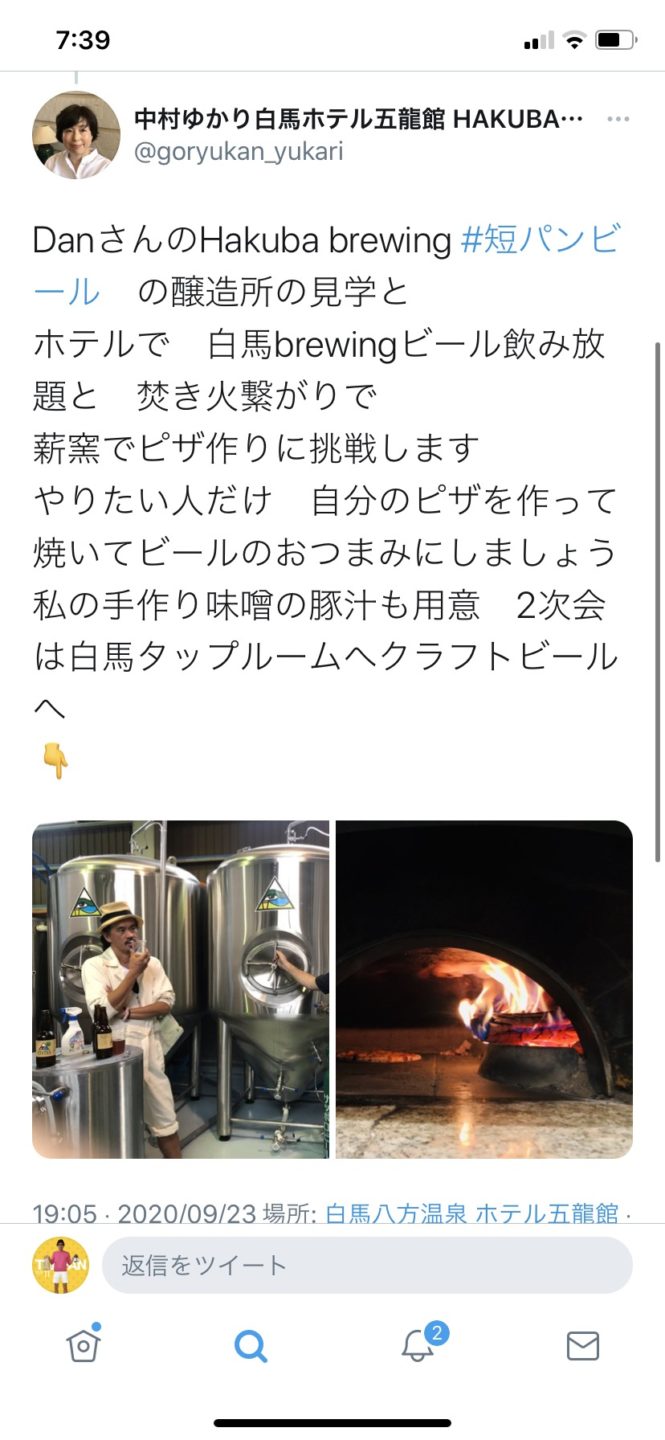
Task: Open goryukan_yukari's profile avatar
Action: point(76,135)
